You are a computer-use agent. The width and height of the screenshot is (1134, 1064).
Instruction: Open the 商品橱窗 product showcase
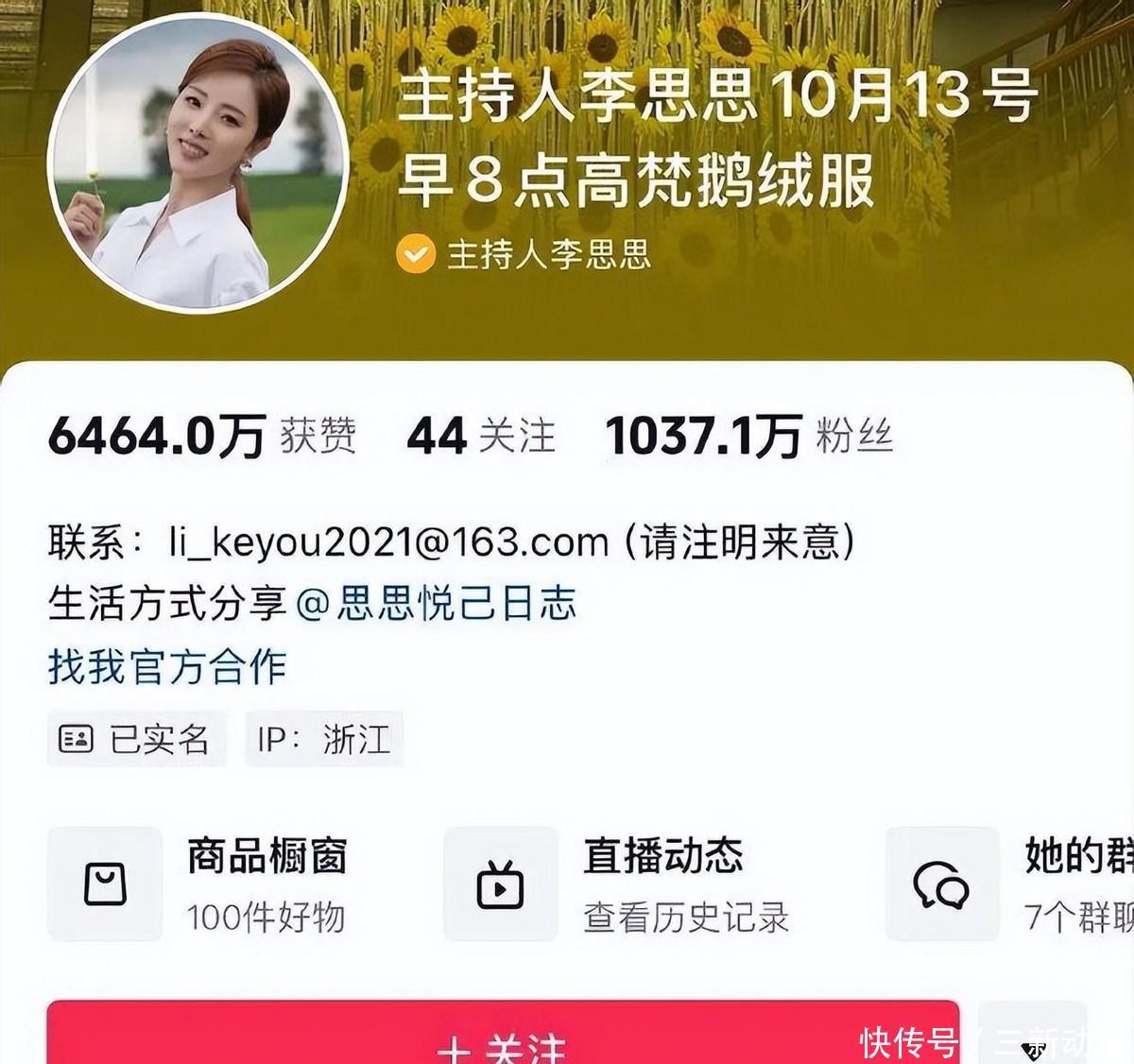[198, 884]
